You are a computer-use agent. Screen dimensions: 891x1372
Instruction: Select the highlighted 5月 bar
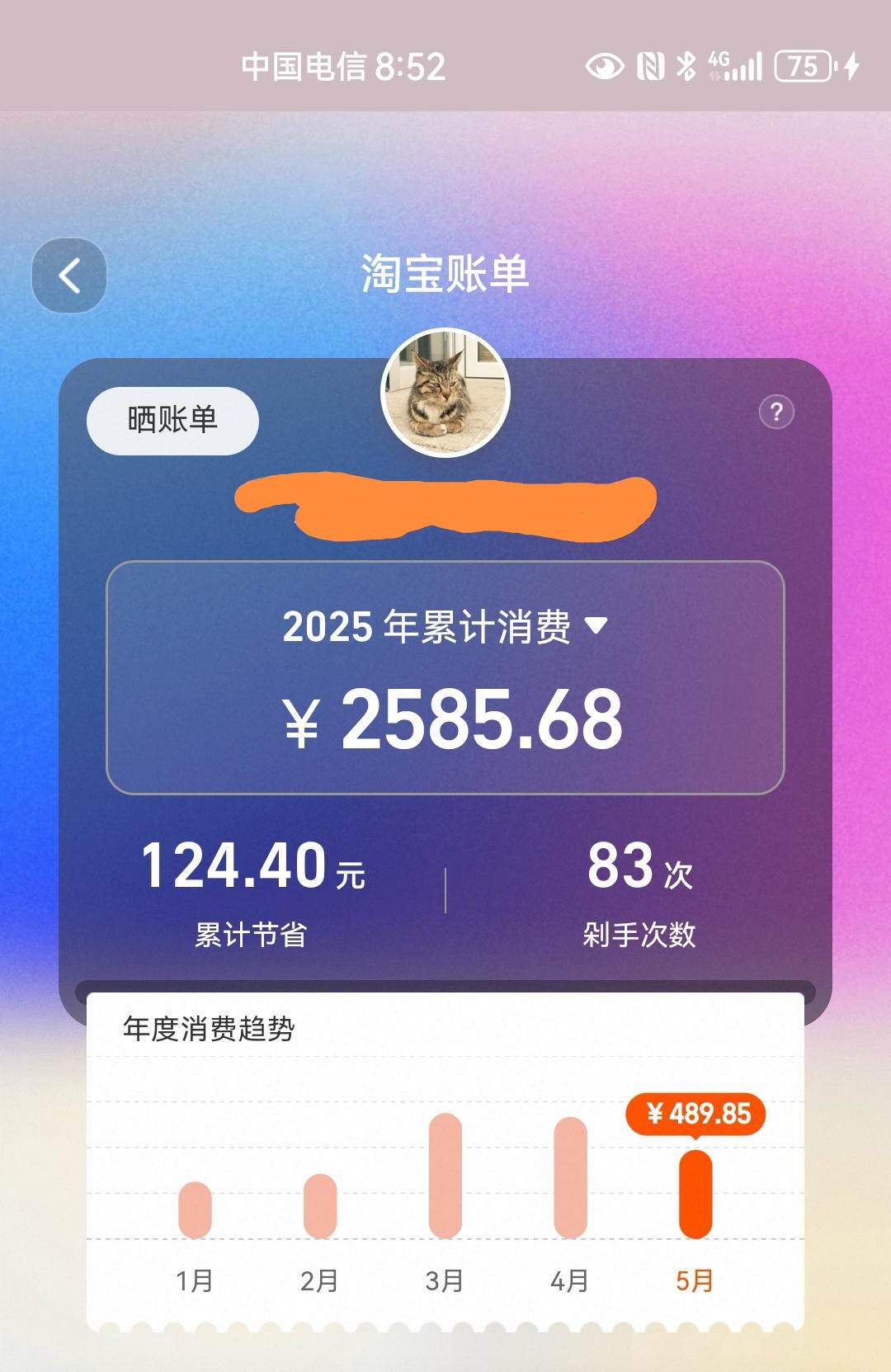695,1194
